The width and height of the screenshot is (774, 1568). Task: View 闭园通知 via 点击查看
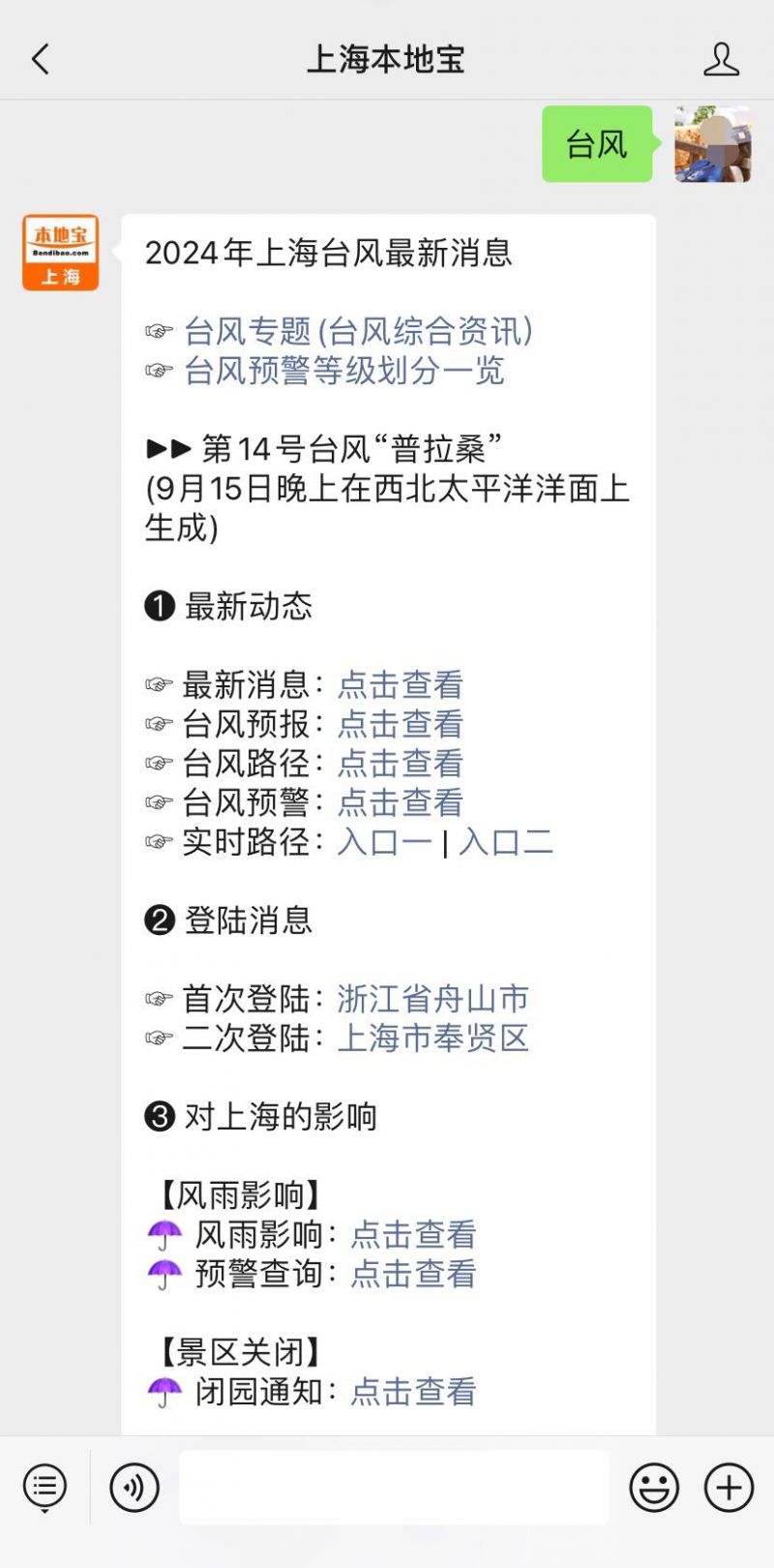pos(413,1391)
